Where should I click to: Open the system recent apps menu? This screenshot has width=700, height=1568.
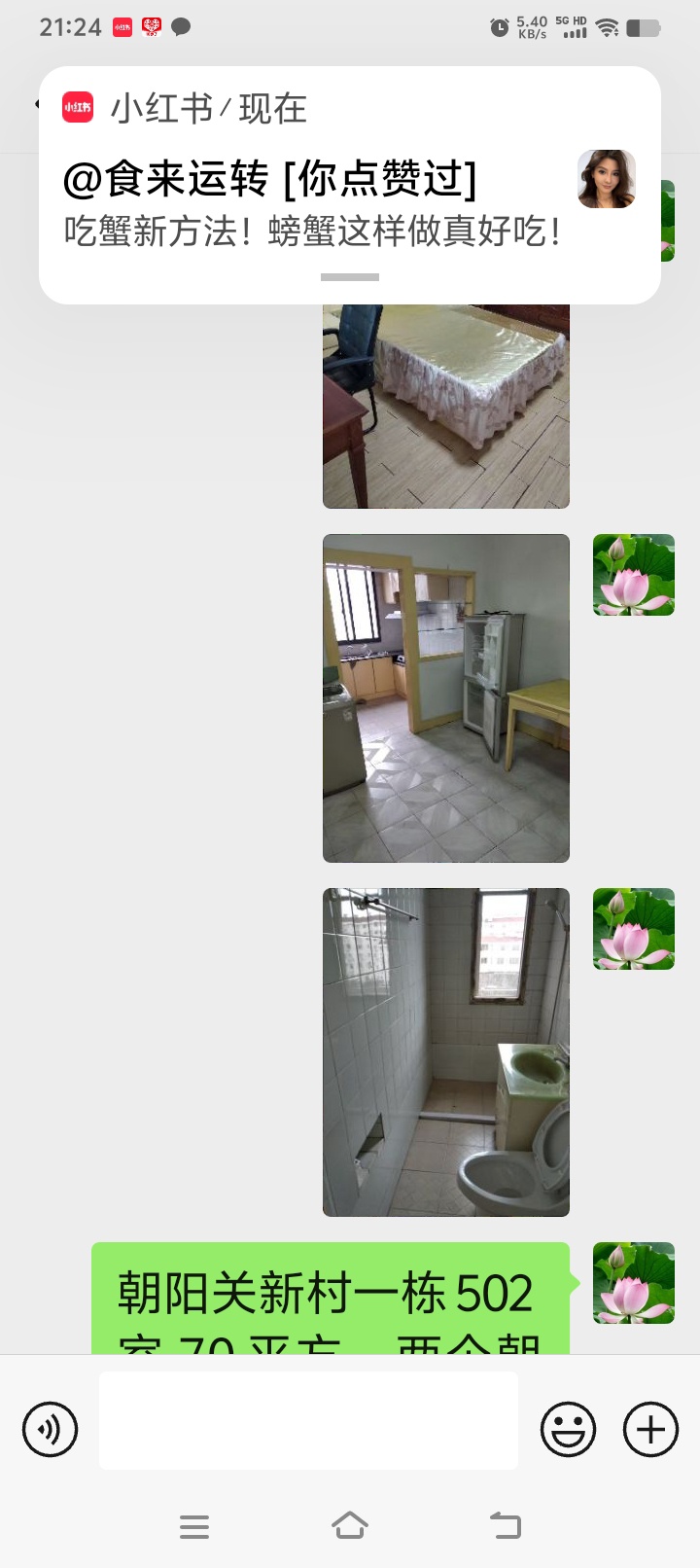point(194,1525)
